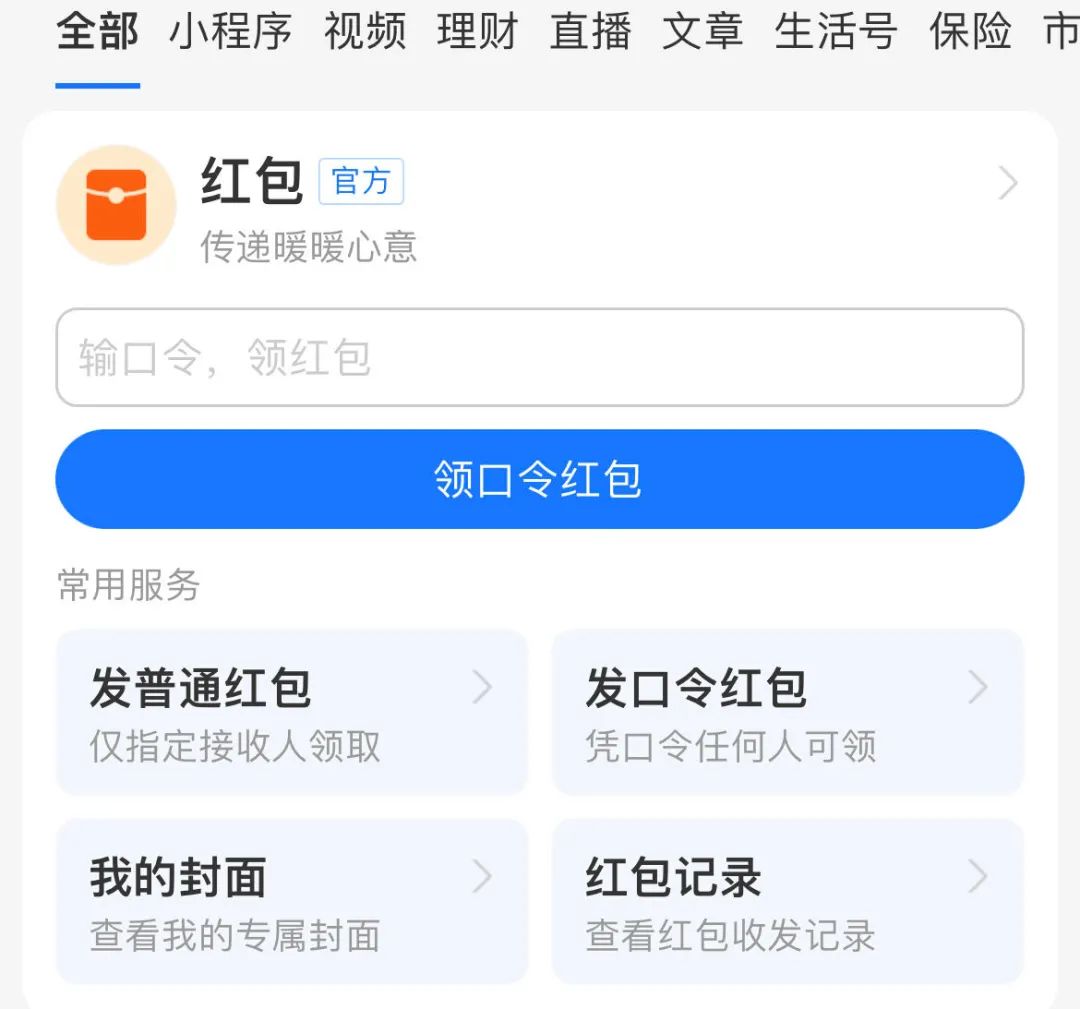Select the 生活号 tab
Screen dimensions: 1080x1009
(835, 32)
